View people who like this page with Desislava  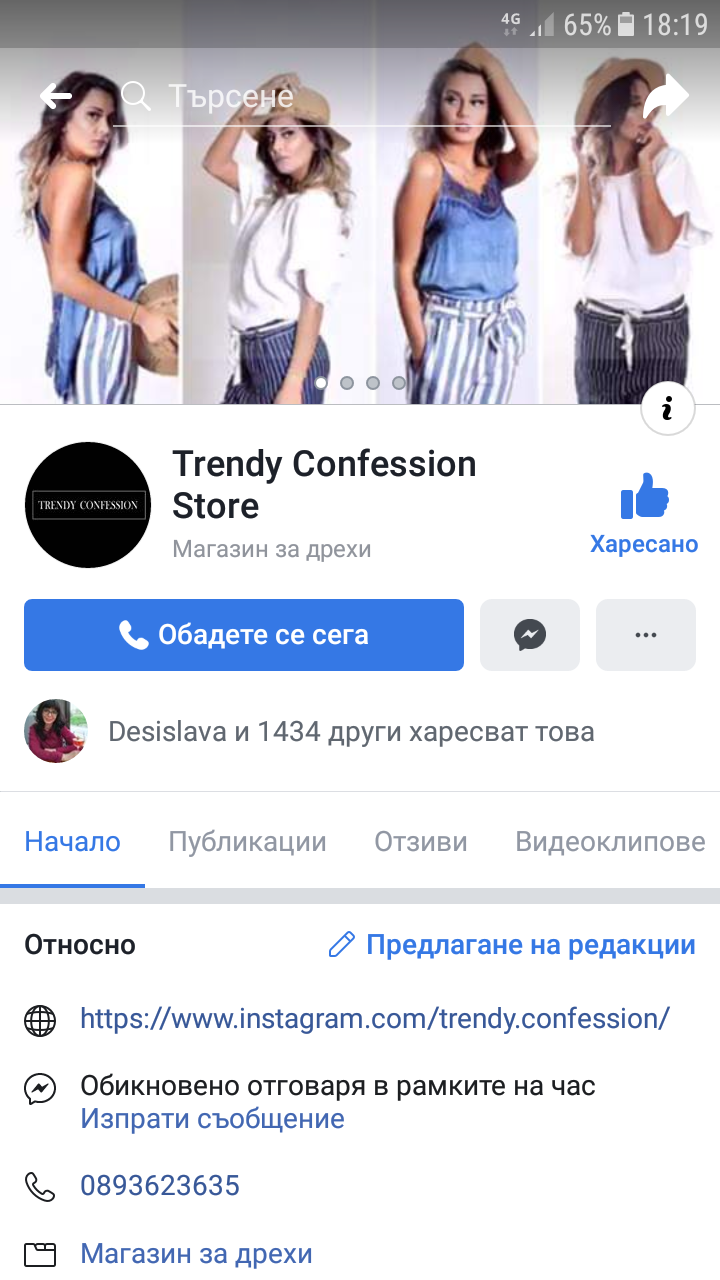[350, 732]
